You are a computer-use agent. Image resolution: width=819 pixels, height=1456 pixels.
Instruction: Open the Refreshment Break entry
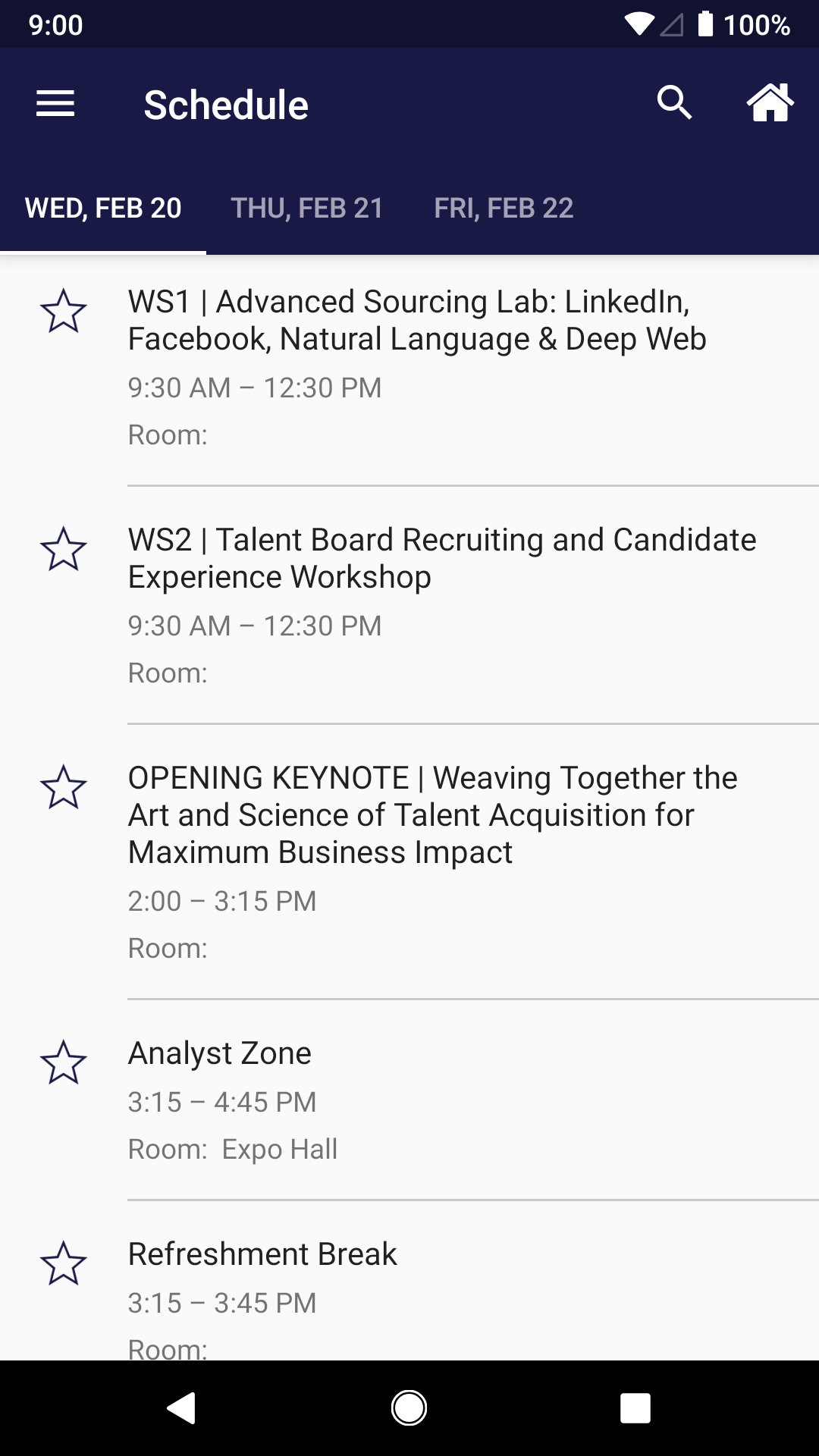click(262, 1254)
